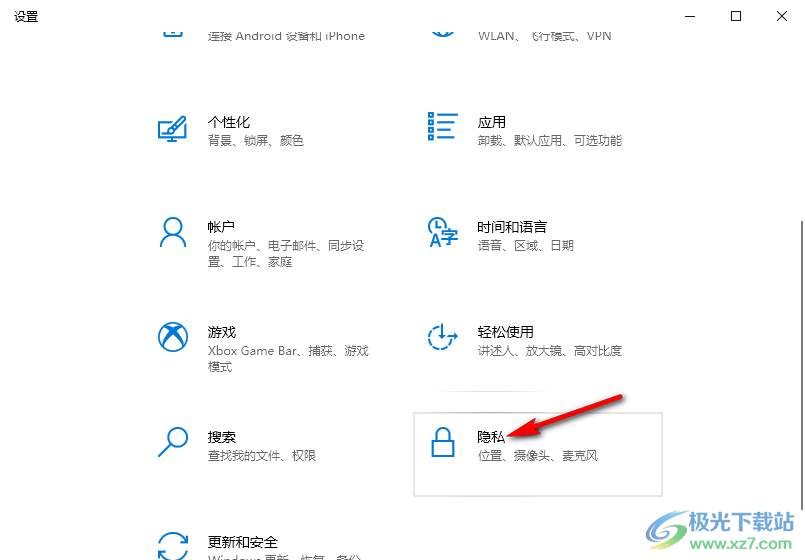Close the settings window
The height and width of the screenshot is (560, 805).
pos(781,16)
